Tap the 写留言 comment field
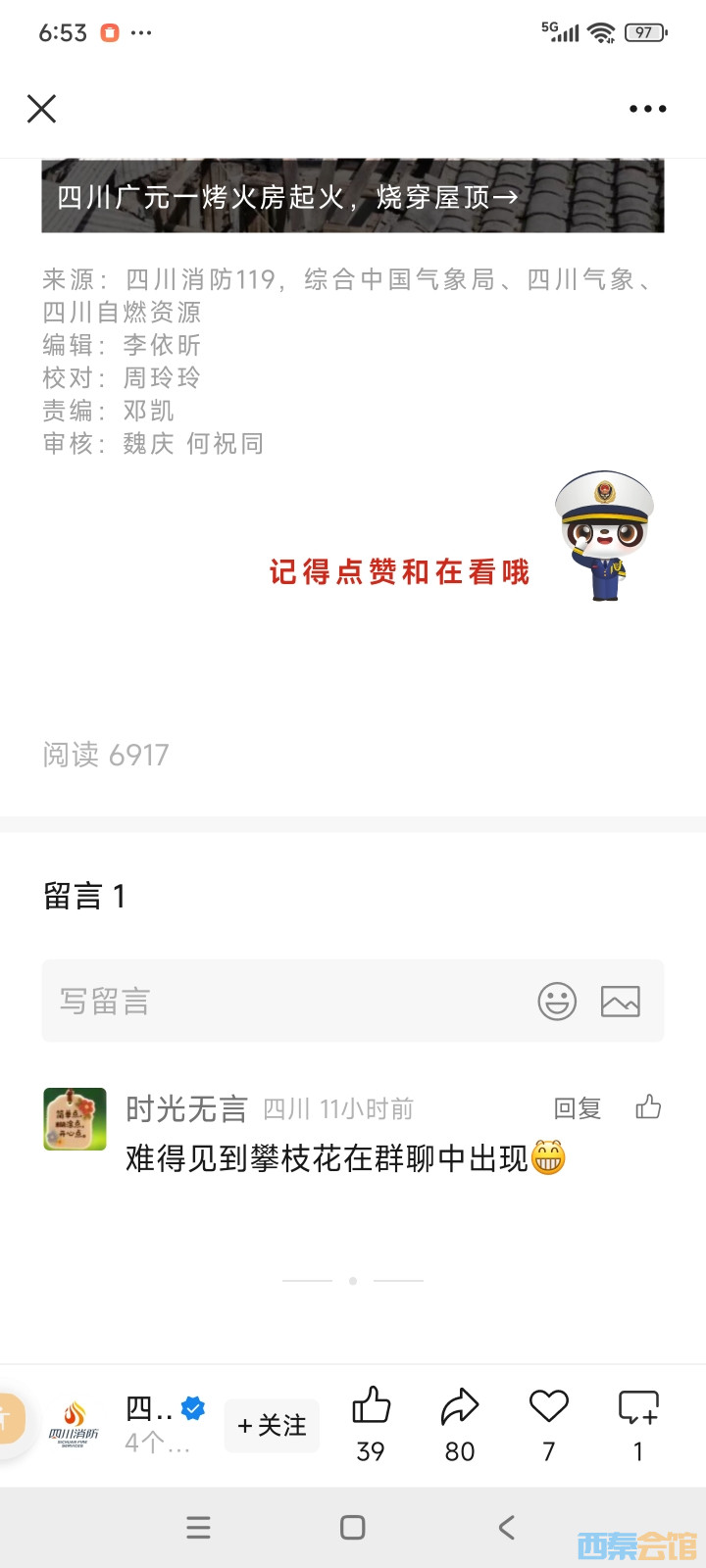 tap(284, 1002)
